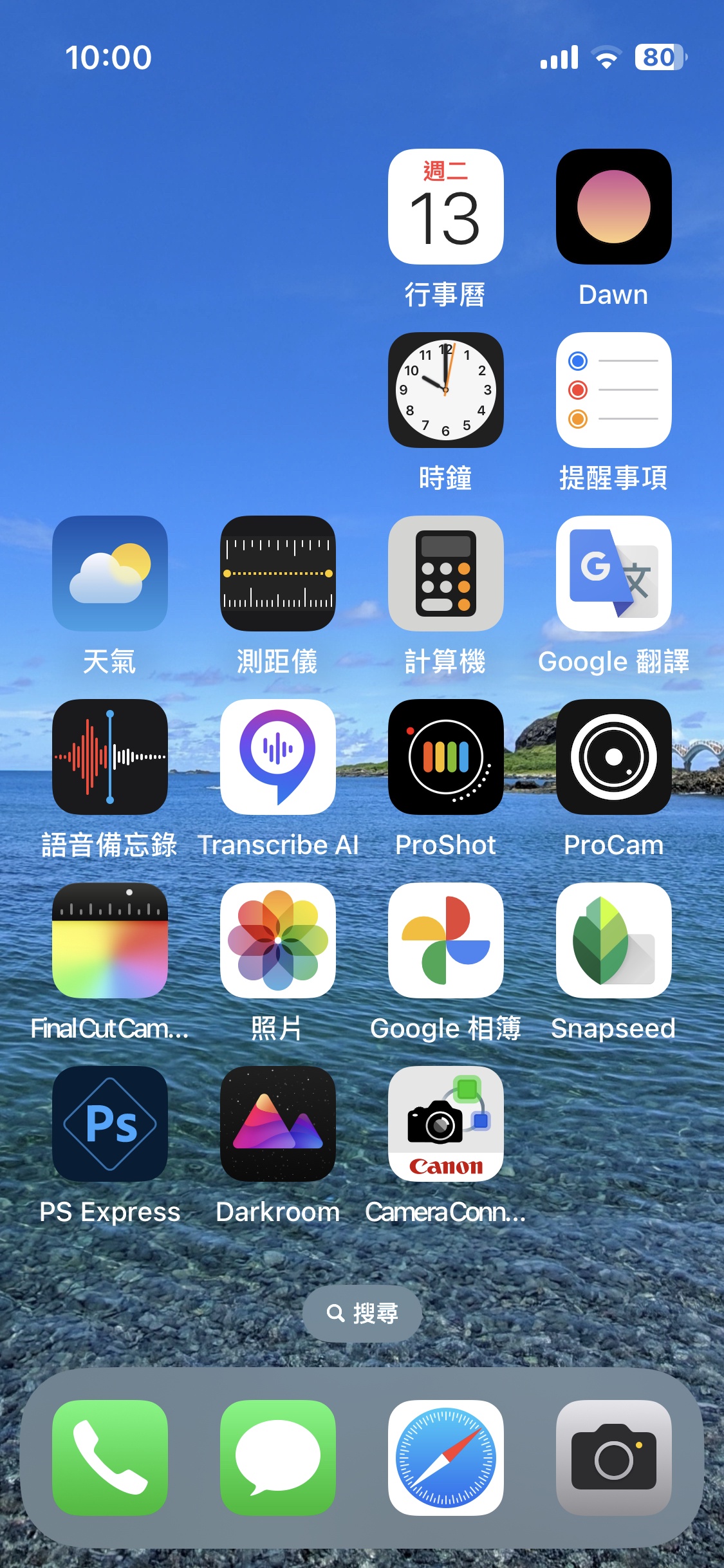Open 提醒事項 reminders app
This screenshot has height=1568, width=724.
(x=613, y=390)
